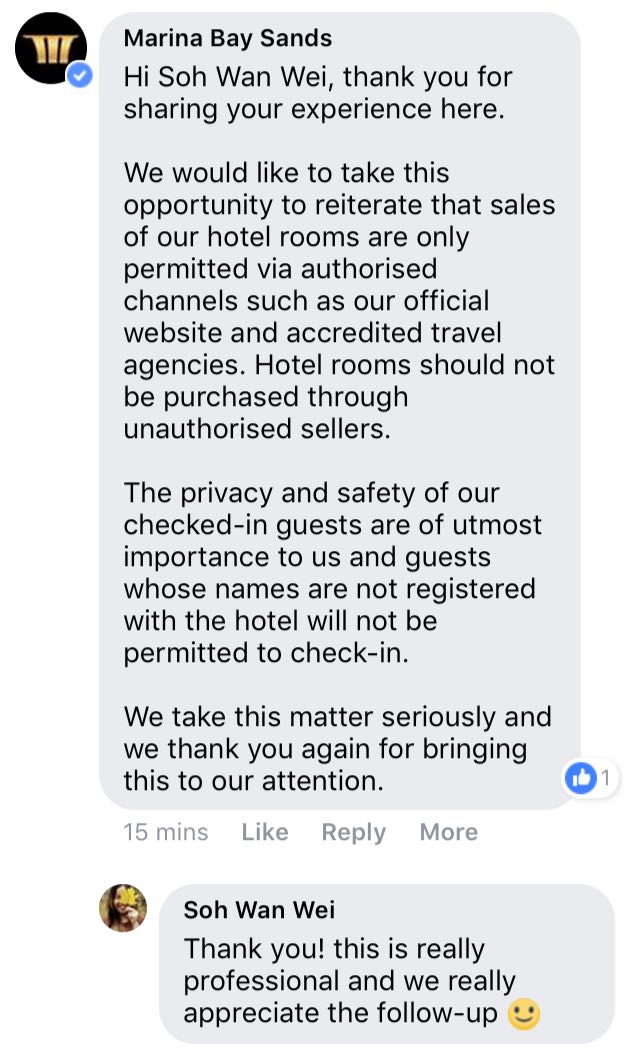Open Marina Bay Sands profile picture
Viewport: 638px width, 1048px height.
tap(51, 48)
